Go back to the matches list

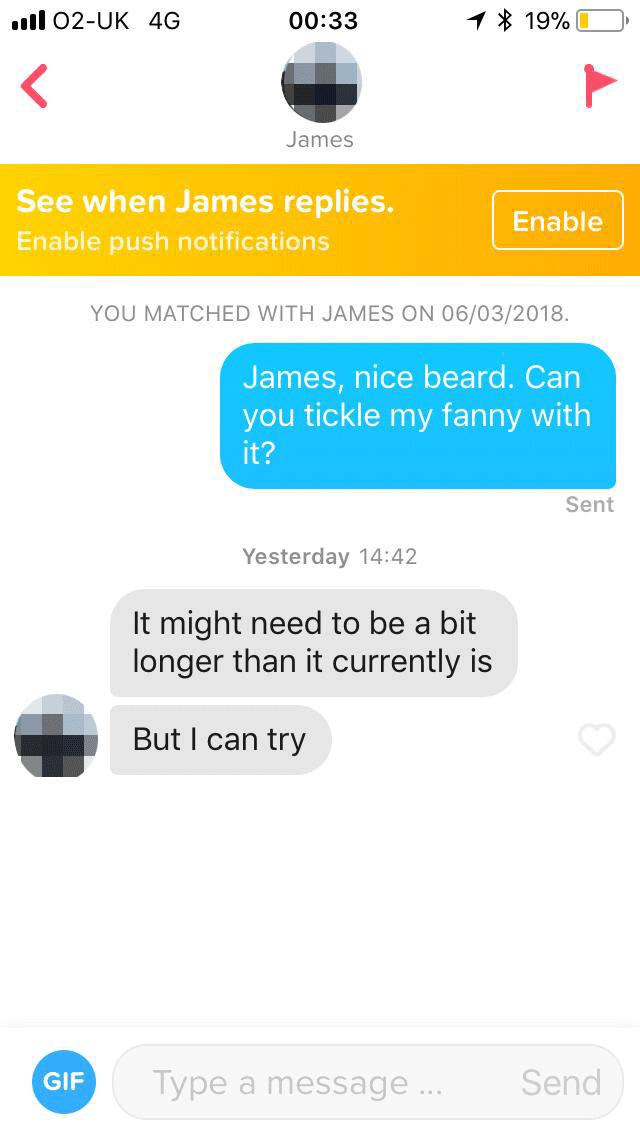34,86
